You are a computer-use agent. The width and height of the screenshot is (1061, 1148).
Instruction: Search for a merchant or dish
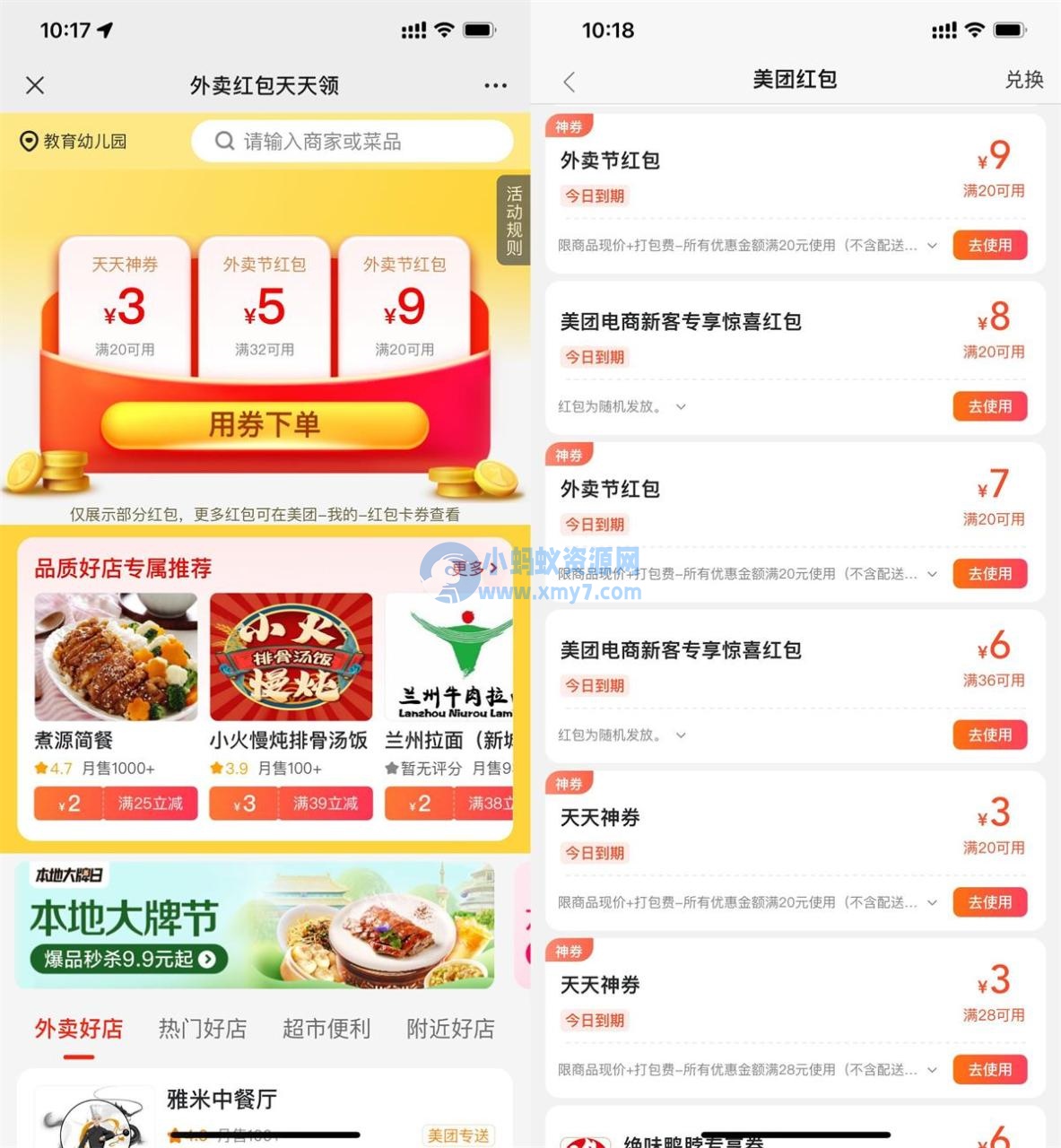(352, 142)
